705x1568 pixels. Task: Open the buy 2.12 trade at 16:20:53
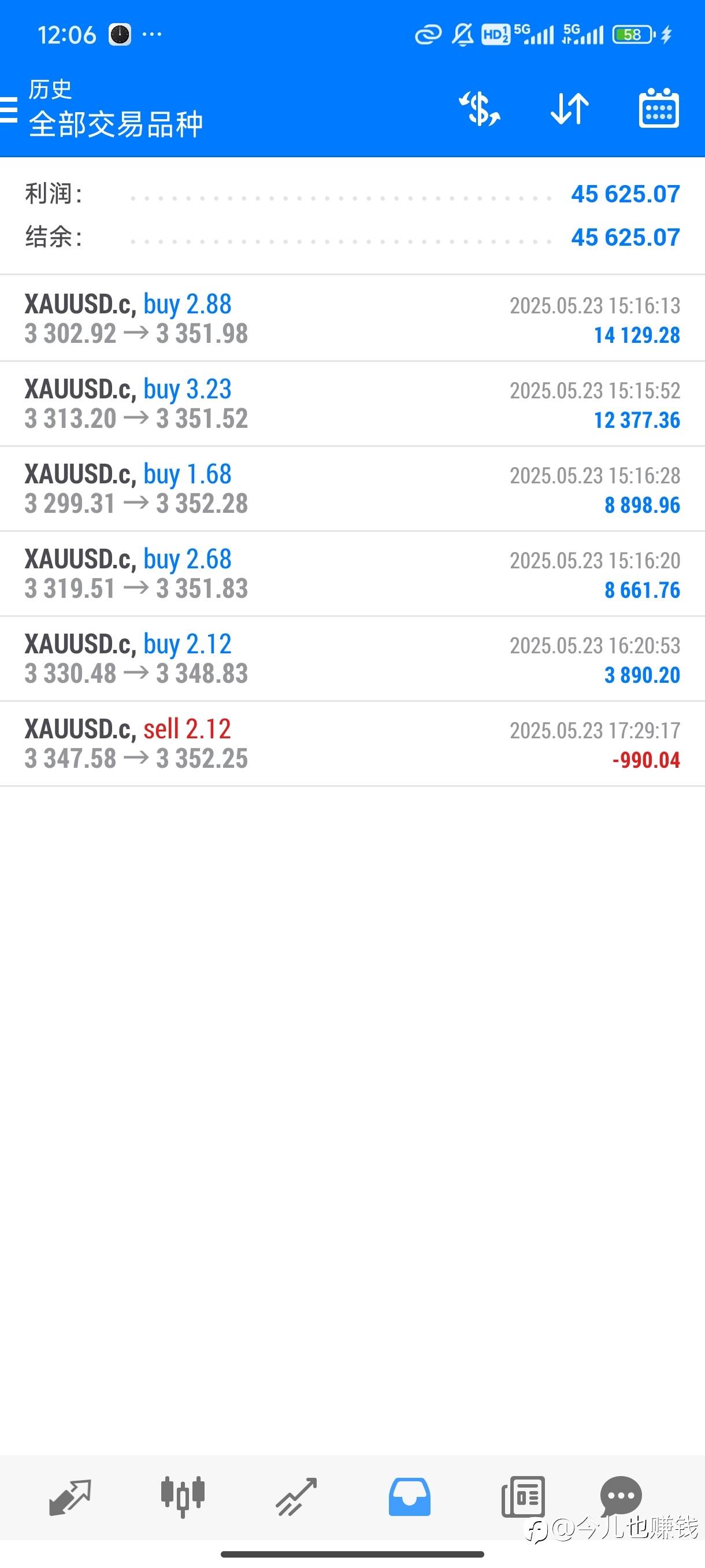352,659
